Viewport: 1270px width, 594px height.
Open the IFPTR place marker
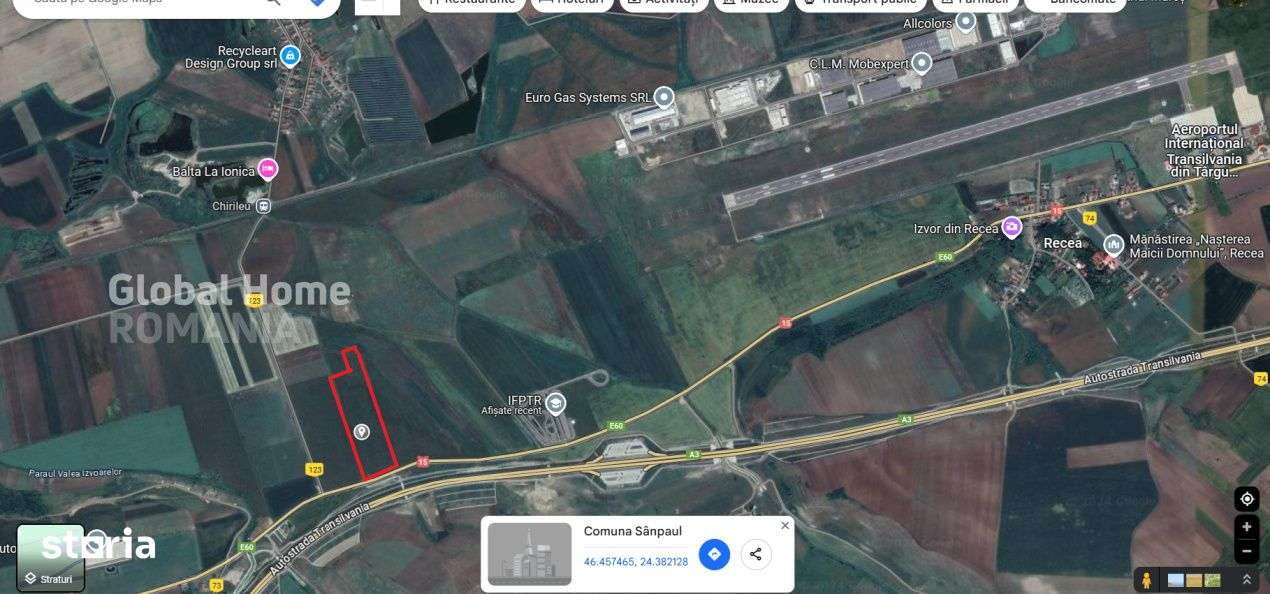555,403
